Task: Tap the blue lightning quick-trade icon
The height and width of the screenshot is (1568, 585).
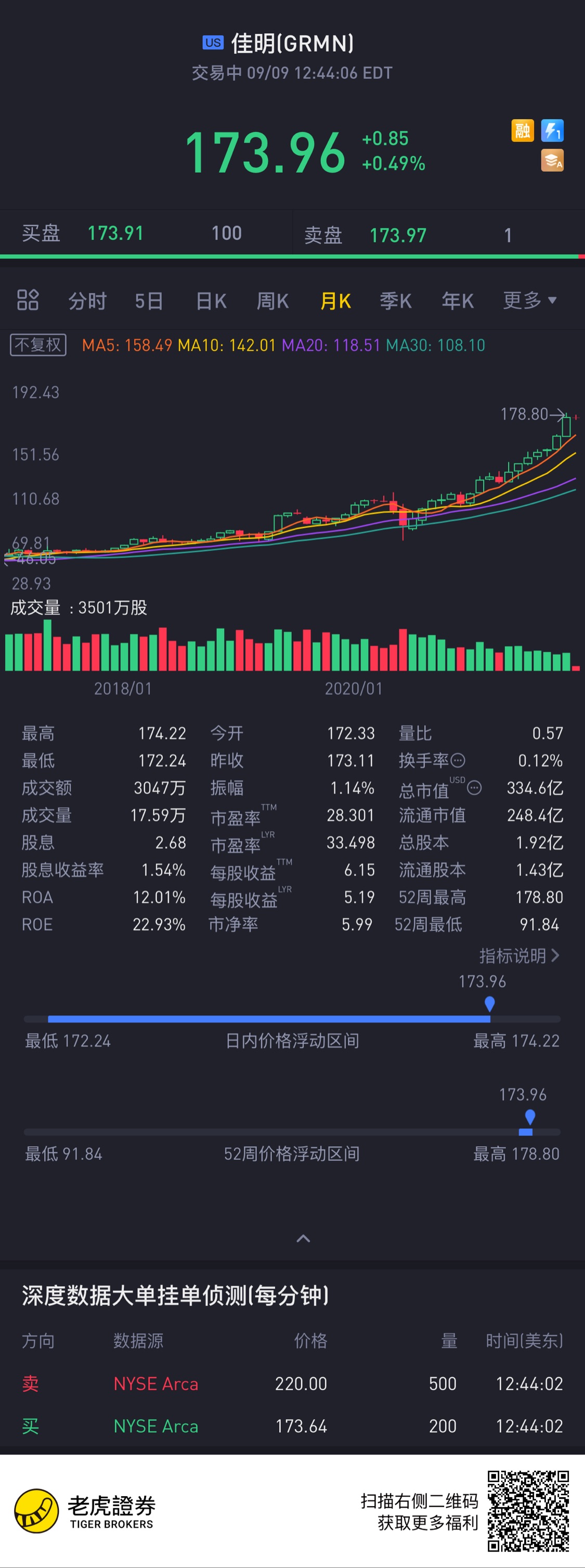Action: [552, 130]
